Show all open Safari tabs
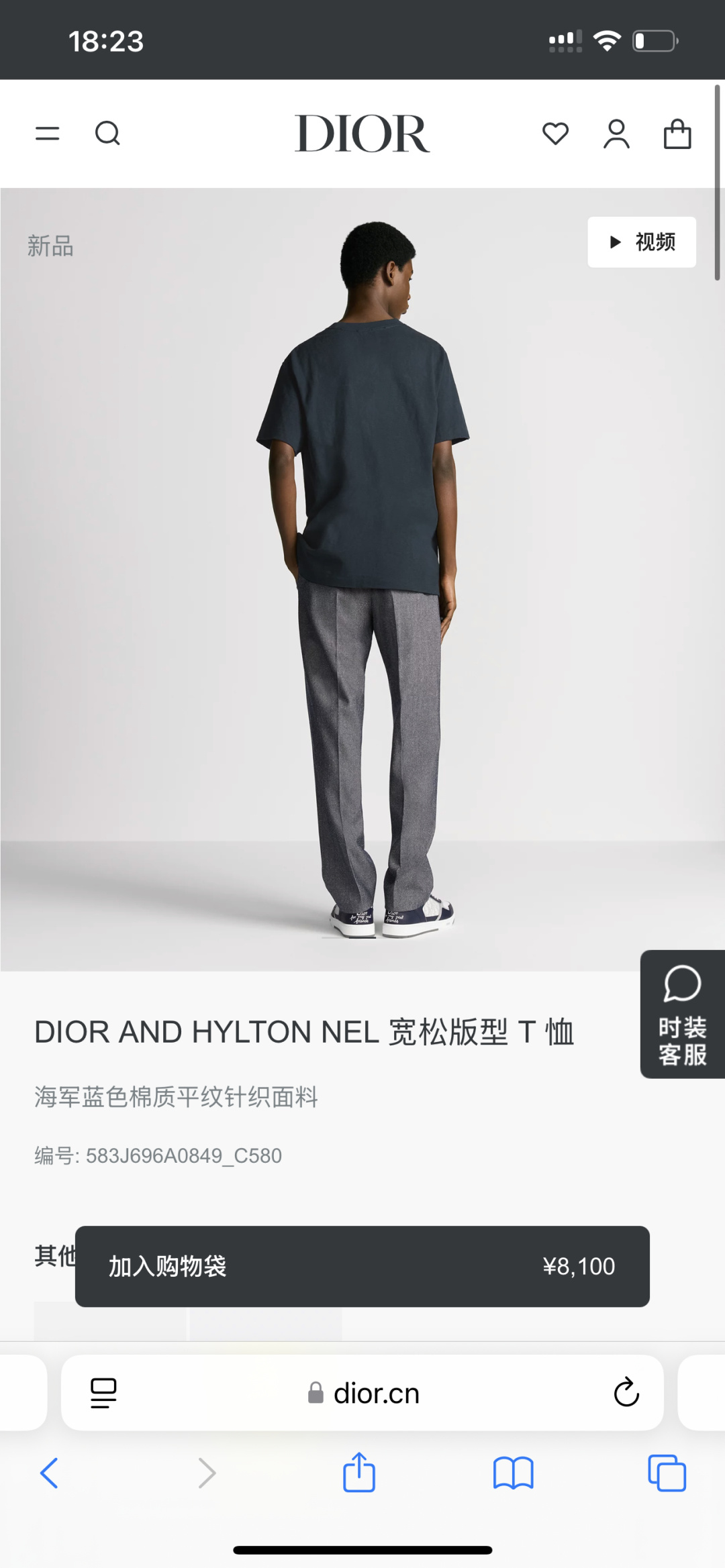The height and width of the screenshot is (1568, 725). coord(667,1473)
